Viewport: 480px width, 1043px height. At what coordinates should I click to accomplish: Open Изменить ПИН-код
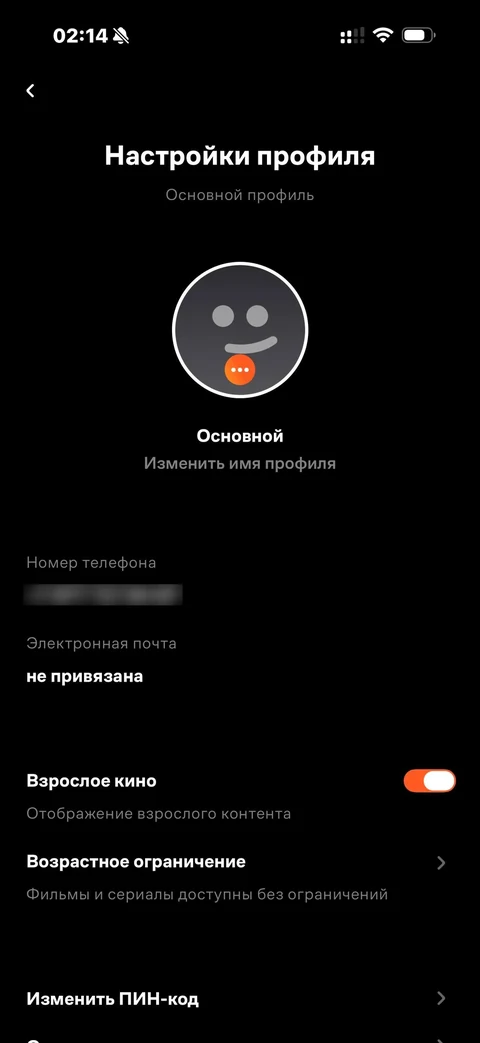click(x=240, y=998)
